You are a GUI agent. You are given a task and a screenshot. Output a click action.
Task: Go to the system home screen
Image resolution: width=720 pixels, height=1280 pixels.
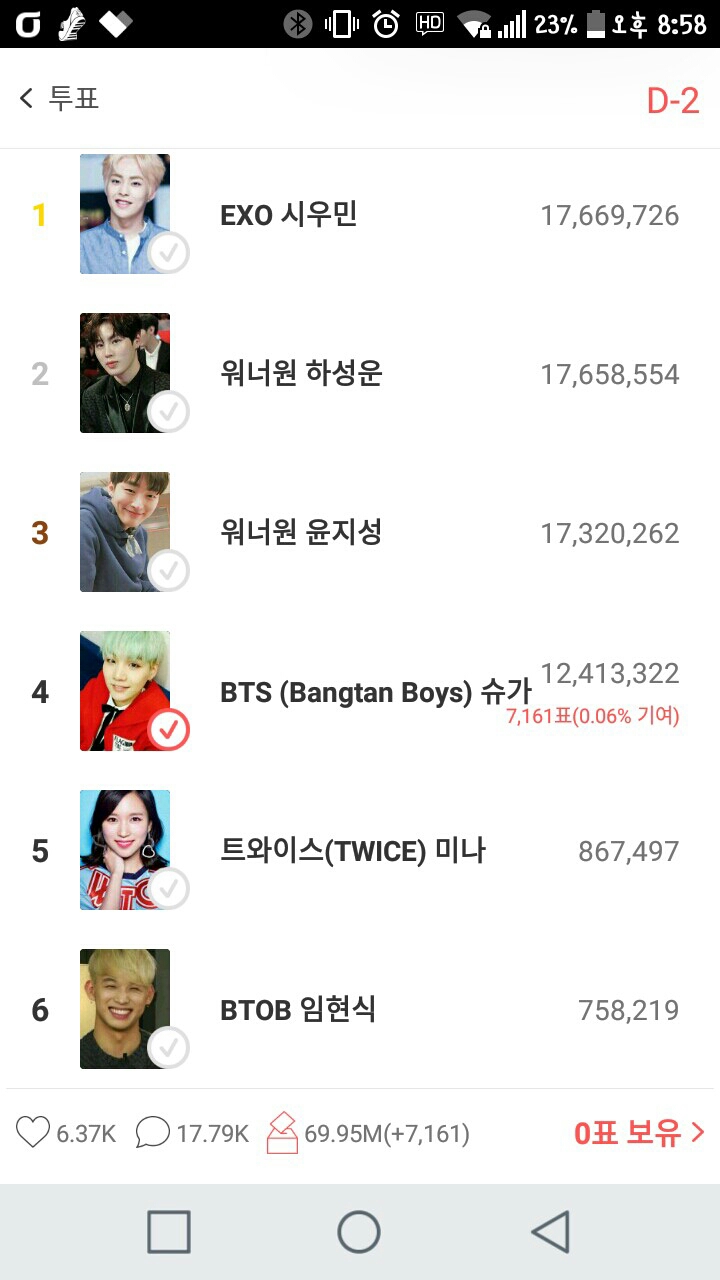[x=359, y=1231]
